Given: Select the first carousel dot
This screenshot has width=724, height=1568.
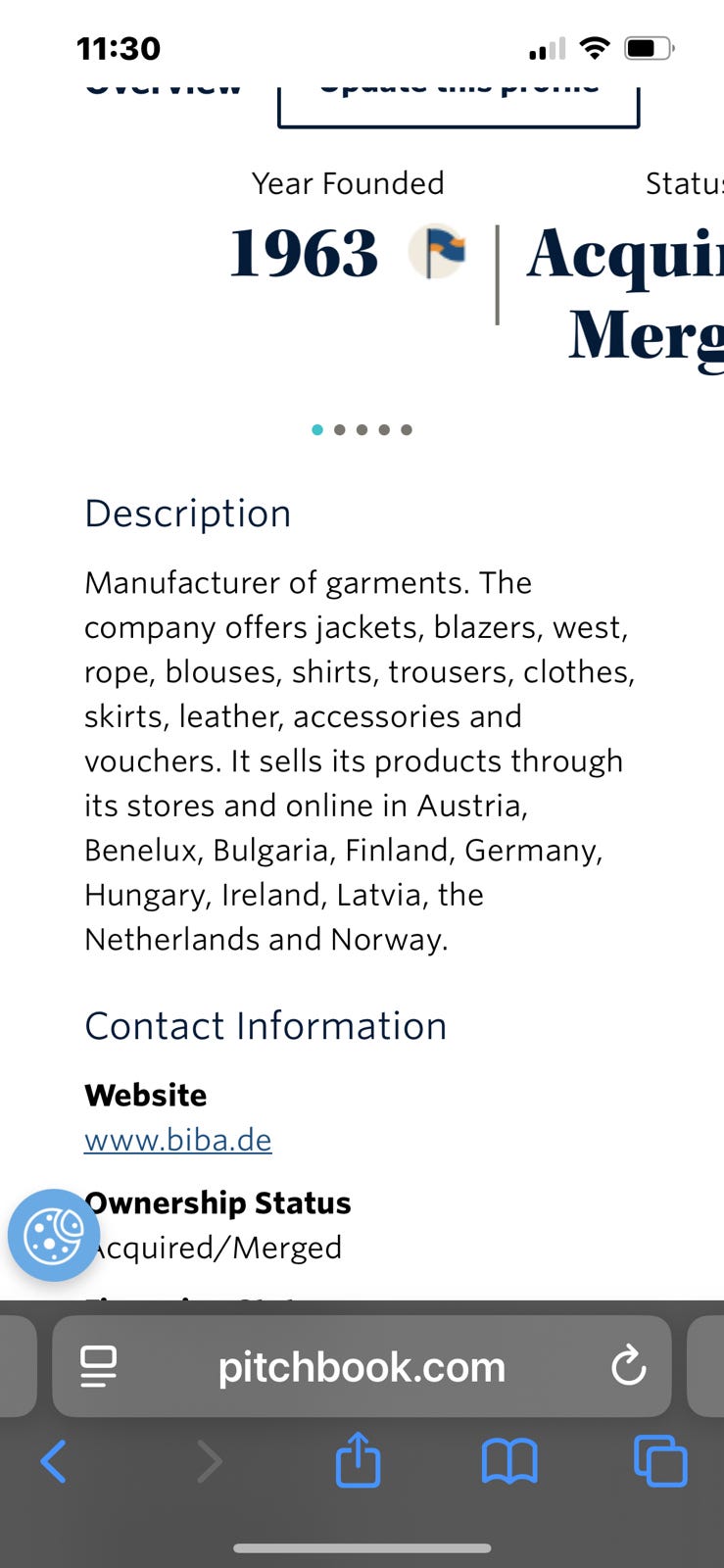Looking at the screenshot, I should tap(317, 429).
